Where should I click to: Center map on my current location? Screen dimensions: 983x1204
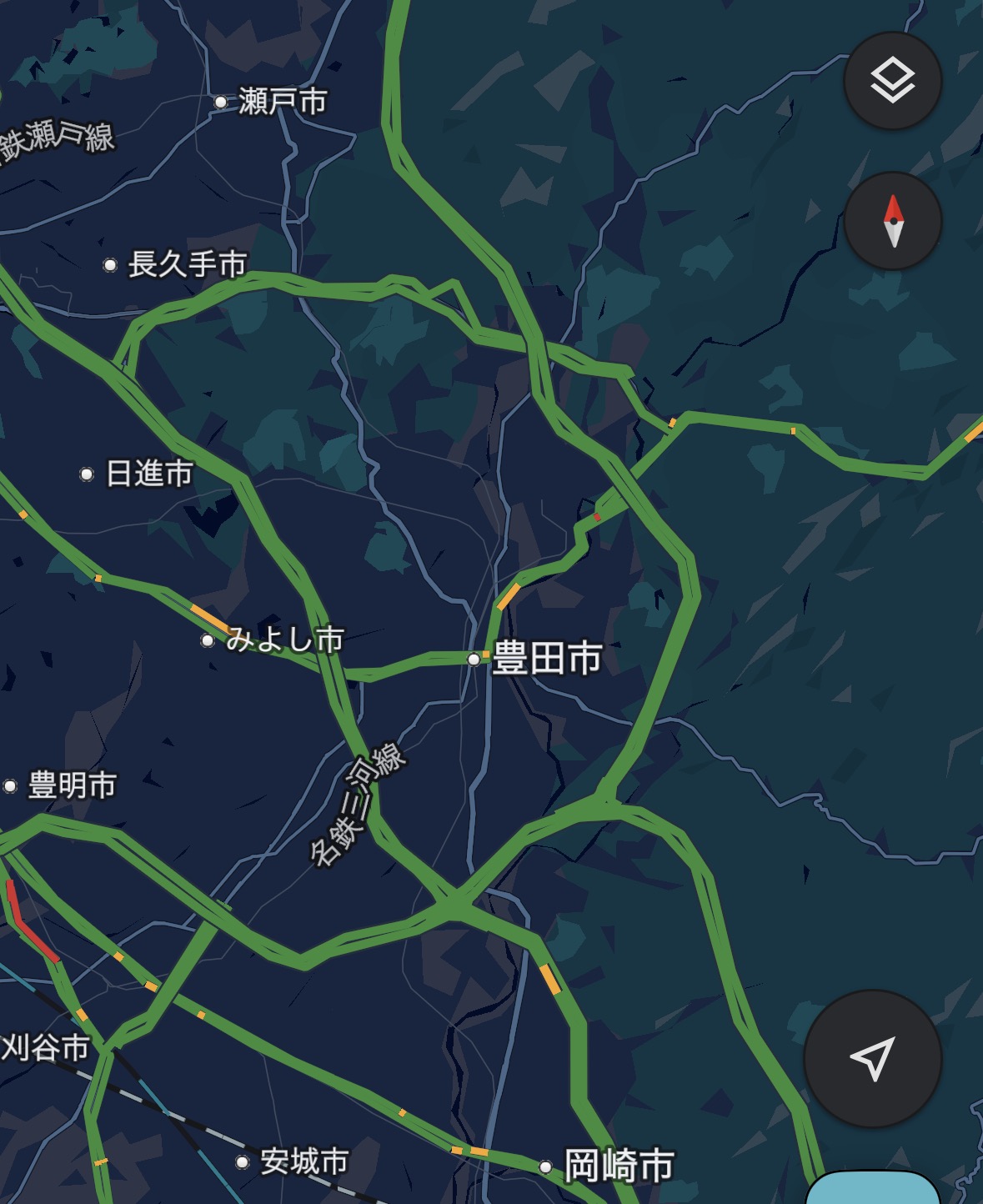(x=872, y=1058)
